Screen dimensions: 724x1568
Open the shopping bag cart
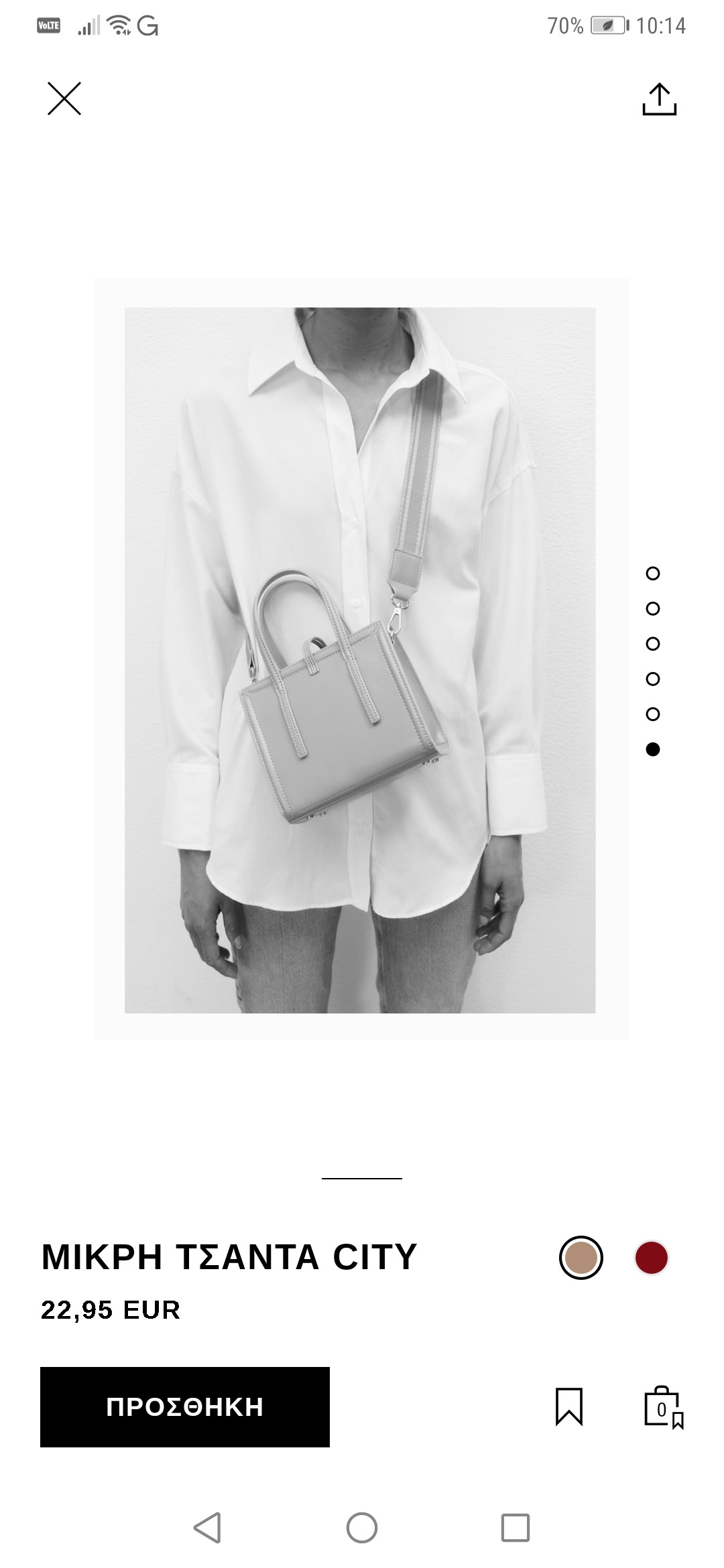pos(662,1407)
